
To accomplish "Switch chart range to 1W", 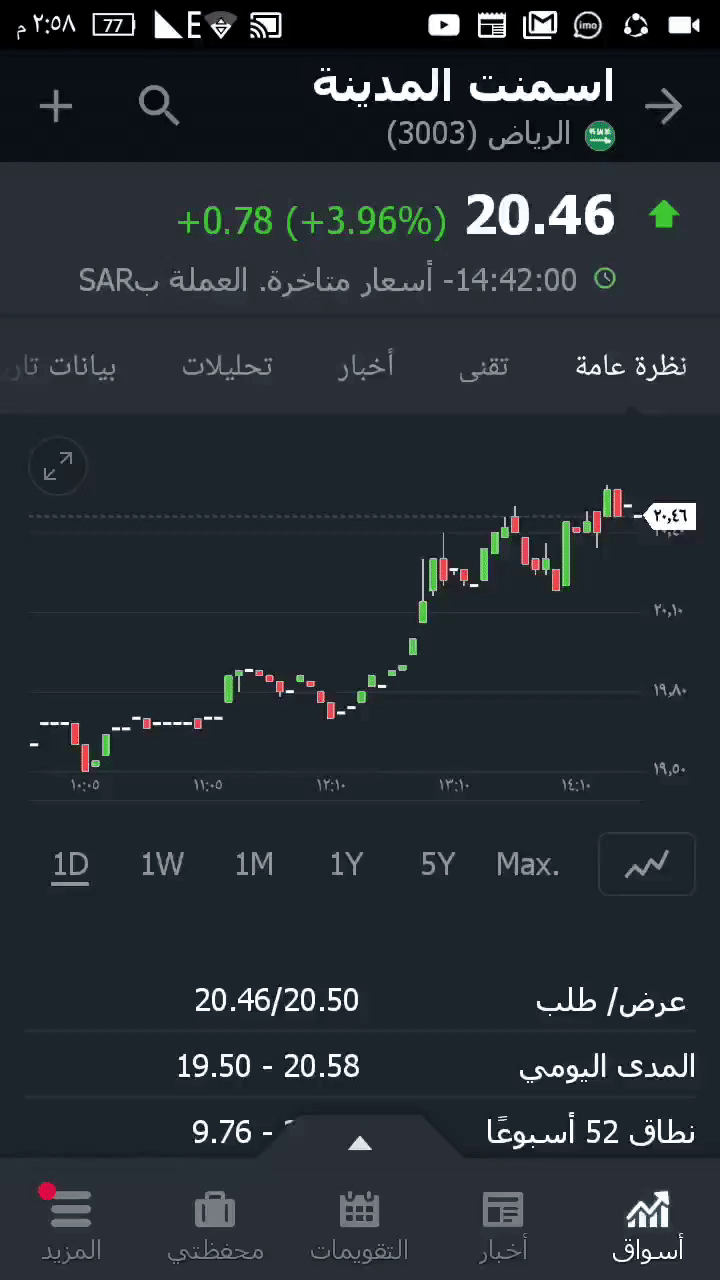I will tap(162, 864).
